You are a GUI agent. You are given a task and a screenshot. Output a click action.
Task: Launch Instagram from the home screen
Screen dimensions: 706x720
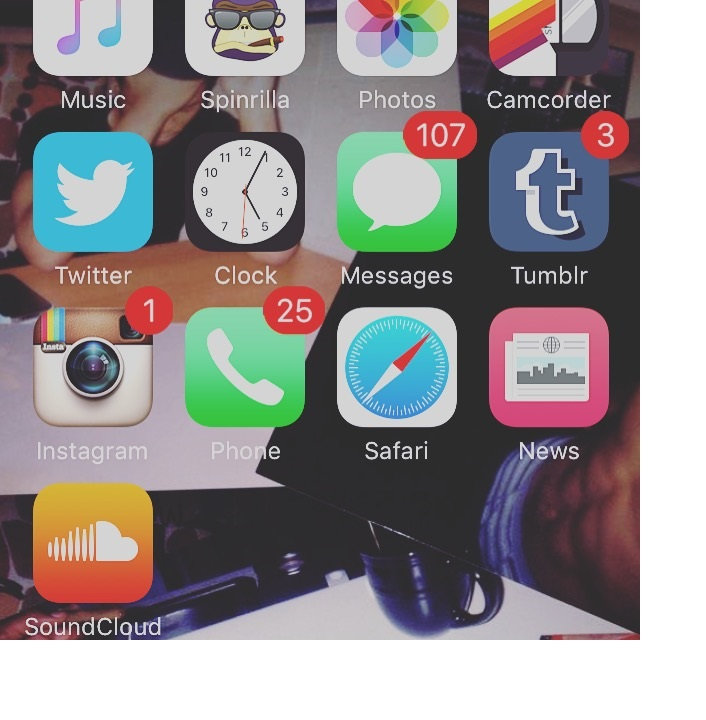(x=93, y=367)
